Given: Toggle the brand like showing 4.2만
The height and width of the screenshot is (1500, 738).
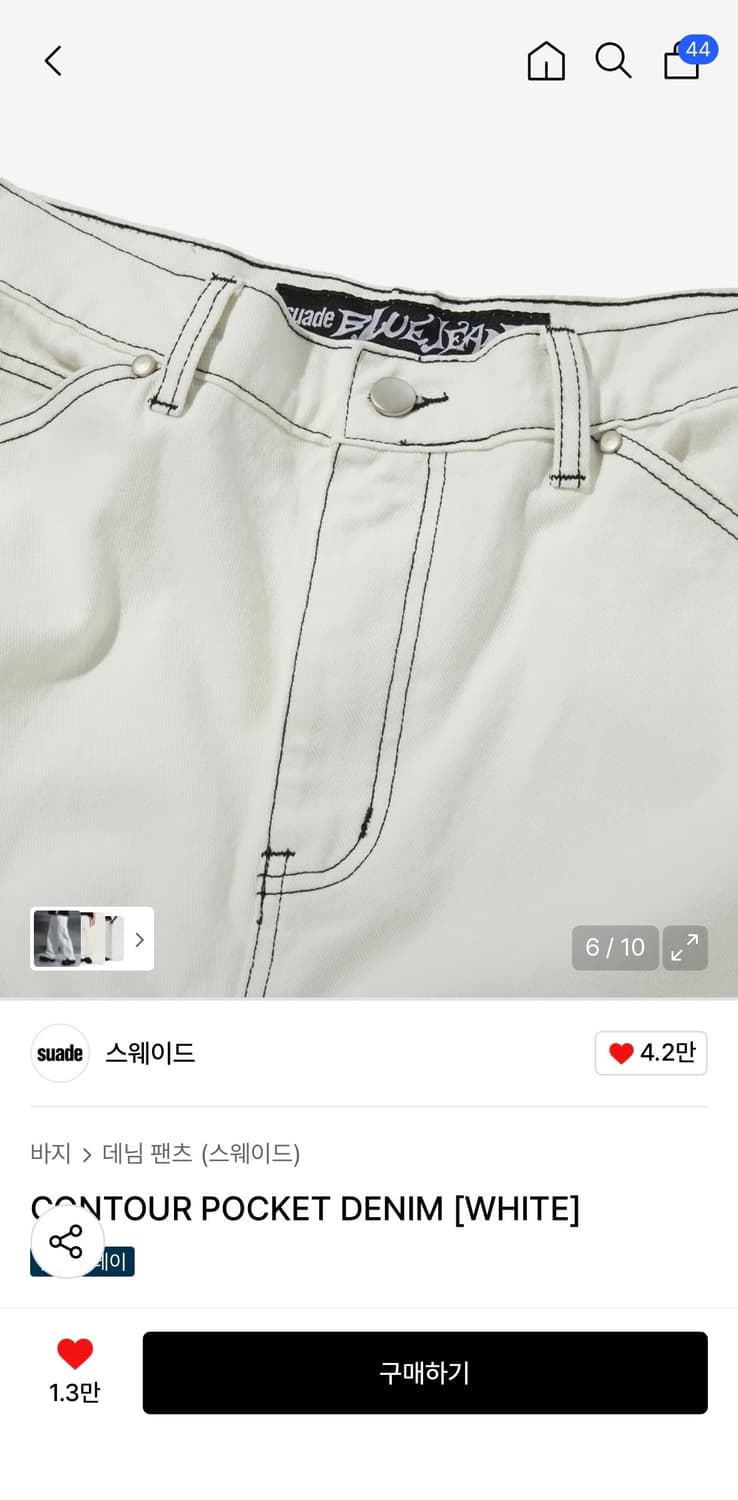Looking at the screenshot, I should coord(651,1053).
